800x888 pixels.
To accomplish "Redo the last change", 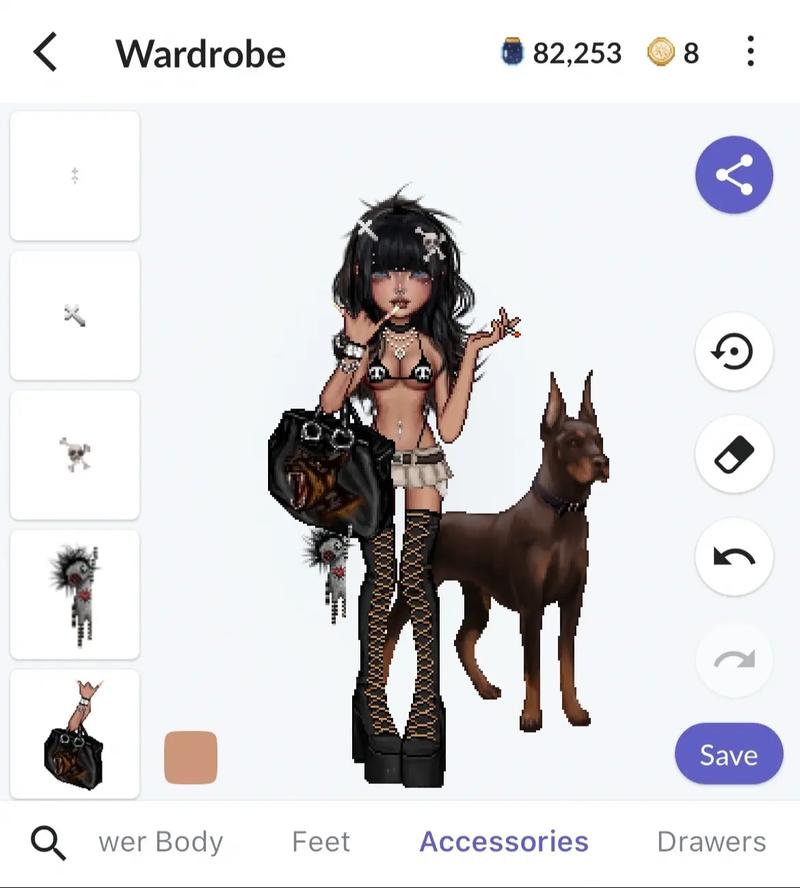I will pyautogui.click(x=734, y=660).
